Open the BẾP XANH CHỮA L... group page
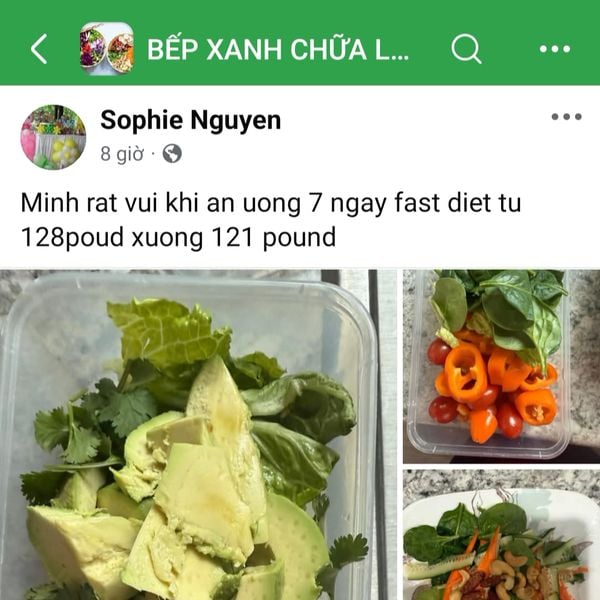This screenshot has width=600, height=600. pyautogui.click(x=277, y=49)
